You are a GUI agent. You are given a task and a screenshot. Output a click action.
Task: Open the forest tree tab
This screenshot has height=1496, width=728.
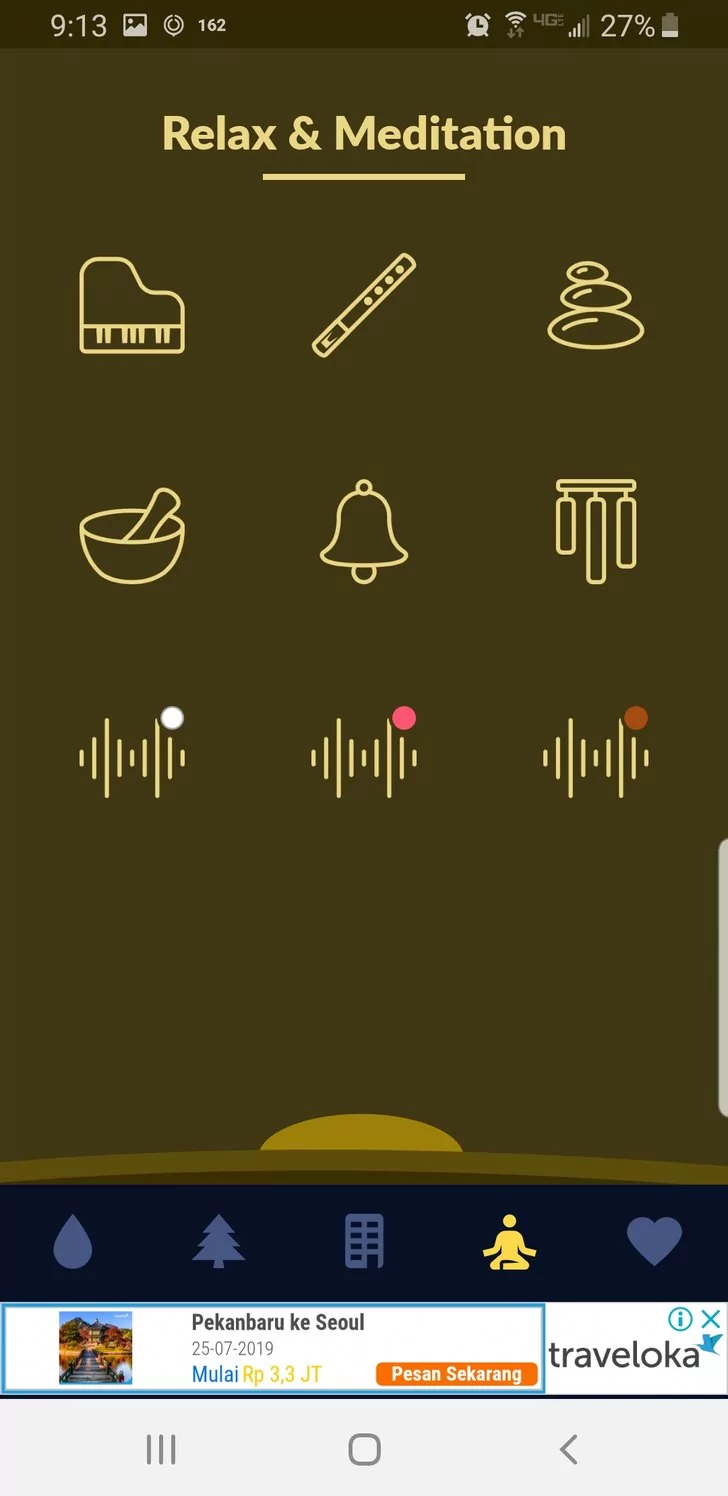pyautogui.click(x=218, y=1243)
